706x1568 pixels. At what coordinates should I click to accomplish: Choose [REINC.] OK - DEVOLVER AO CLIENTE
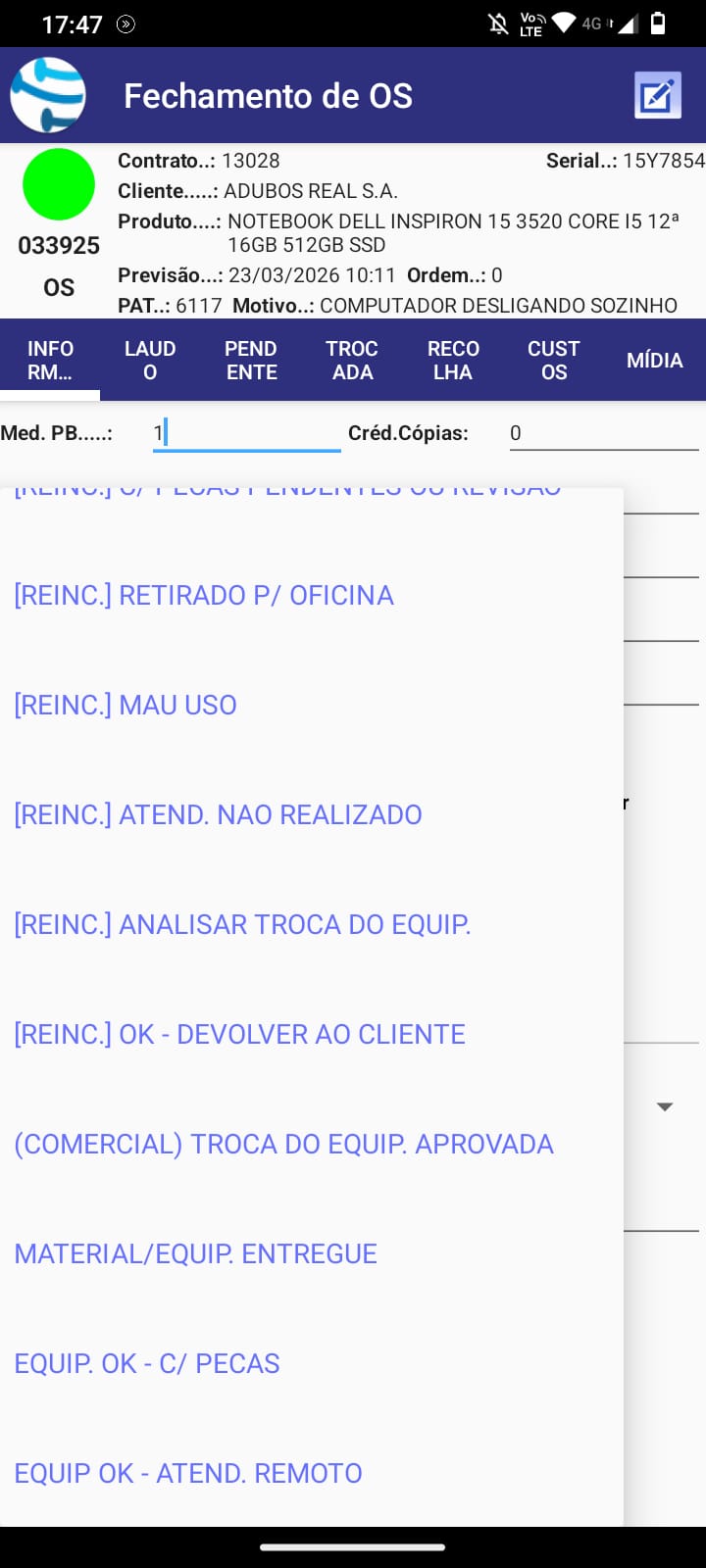(x=239, y=1034)
